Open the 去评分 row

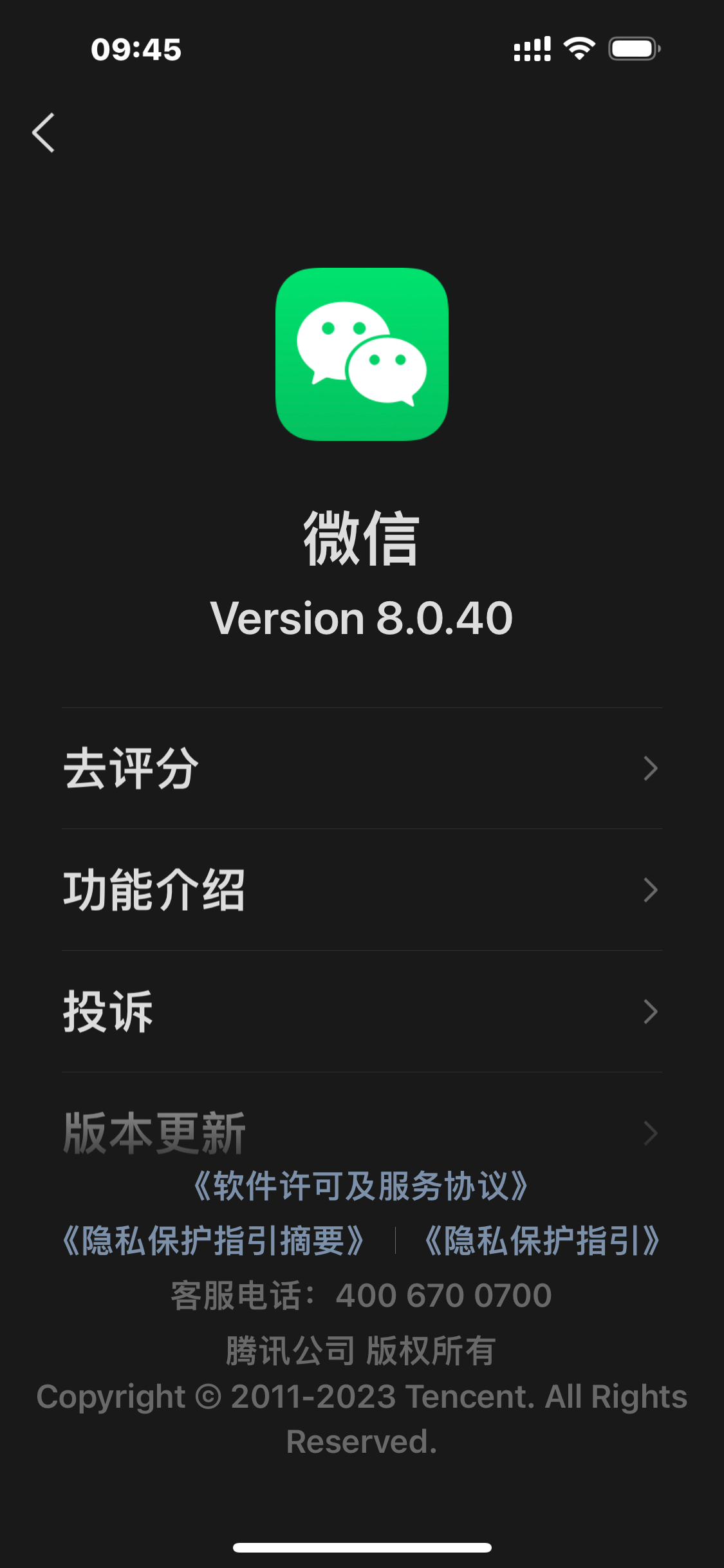362,769
